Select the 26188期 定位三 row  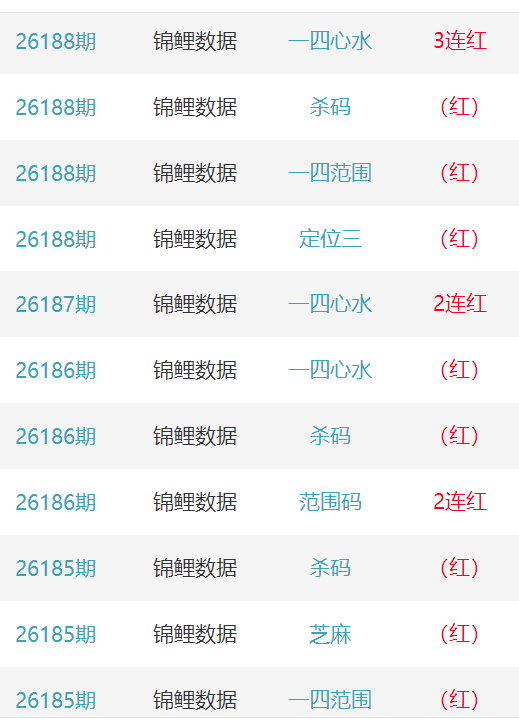(x=260, y=239)
